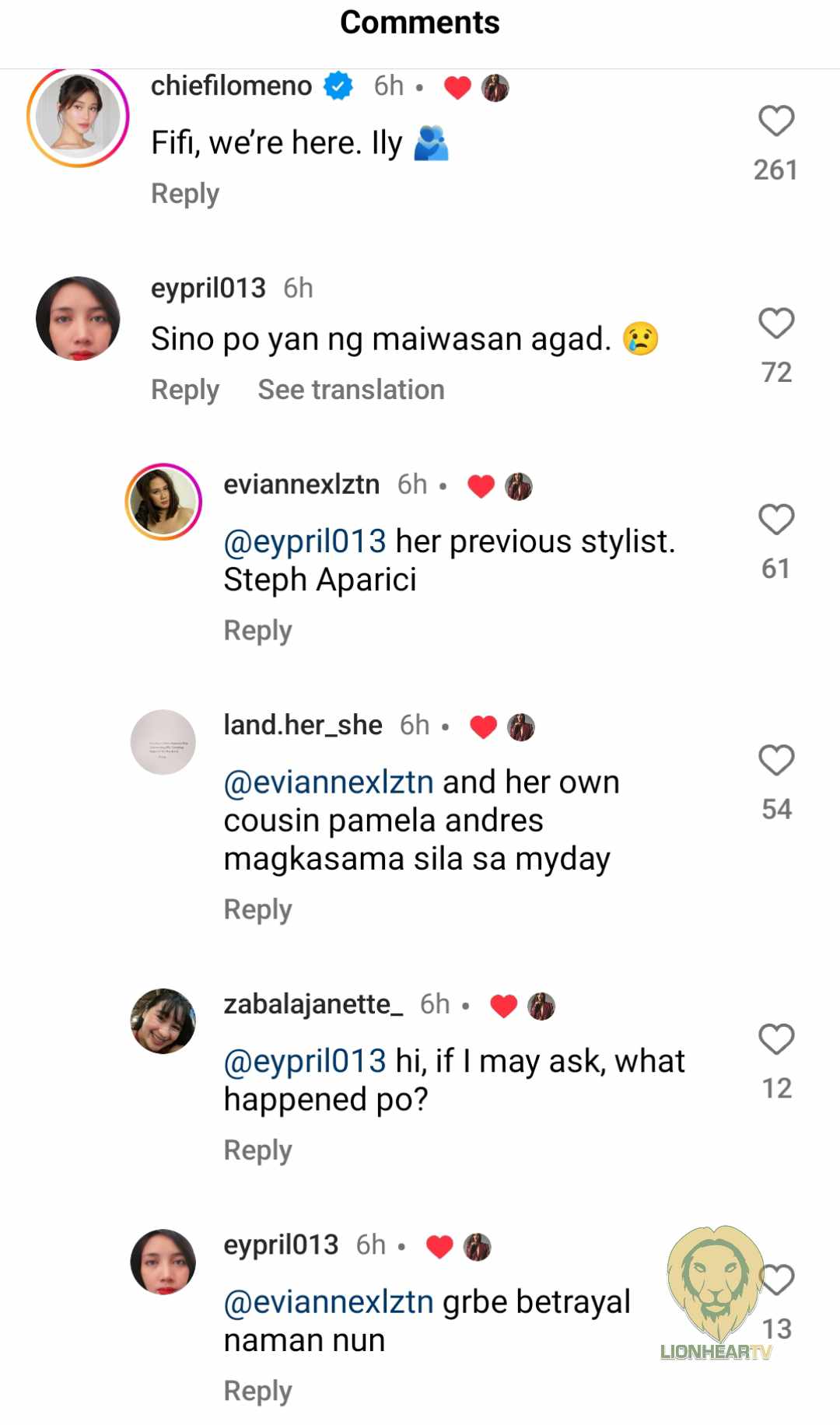
Task: Open the eviannexlztn username
Action: 302,485
